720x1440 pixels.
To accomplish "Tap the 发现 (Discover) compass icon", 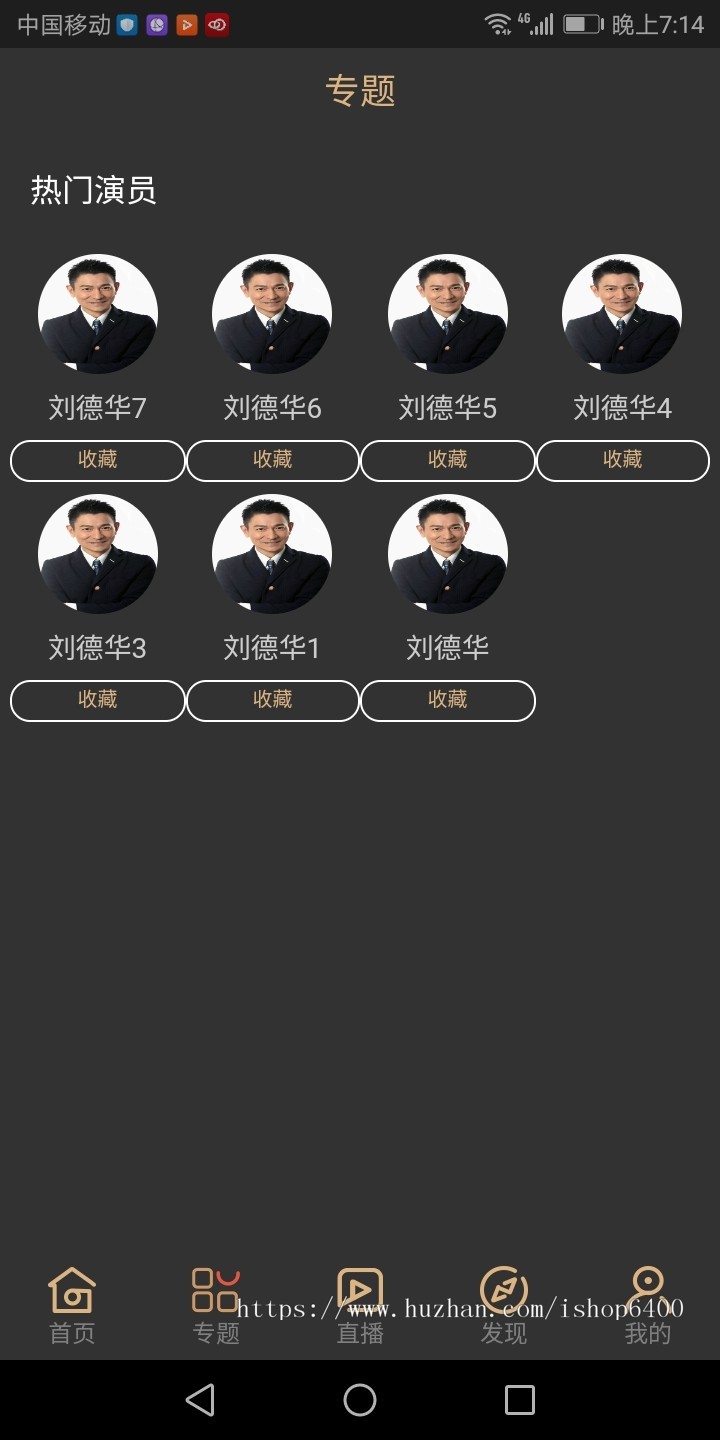I will (503, 1289).
